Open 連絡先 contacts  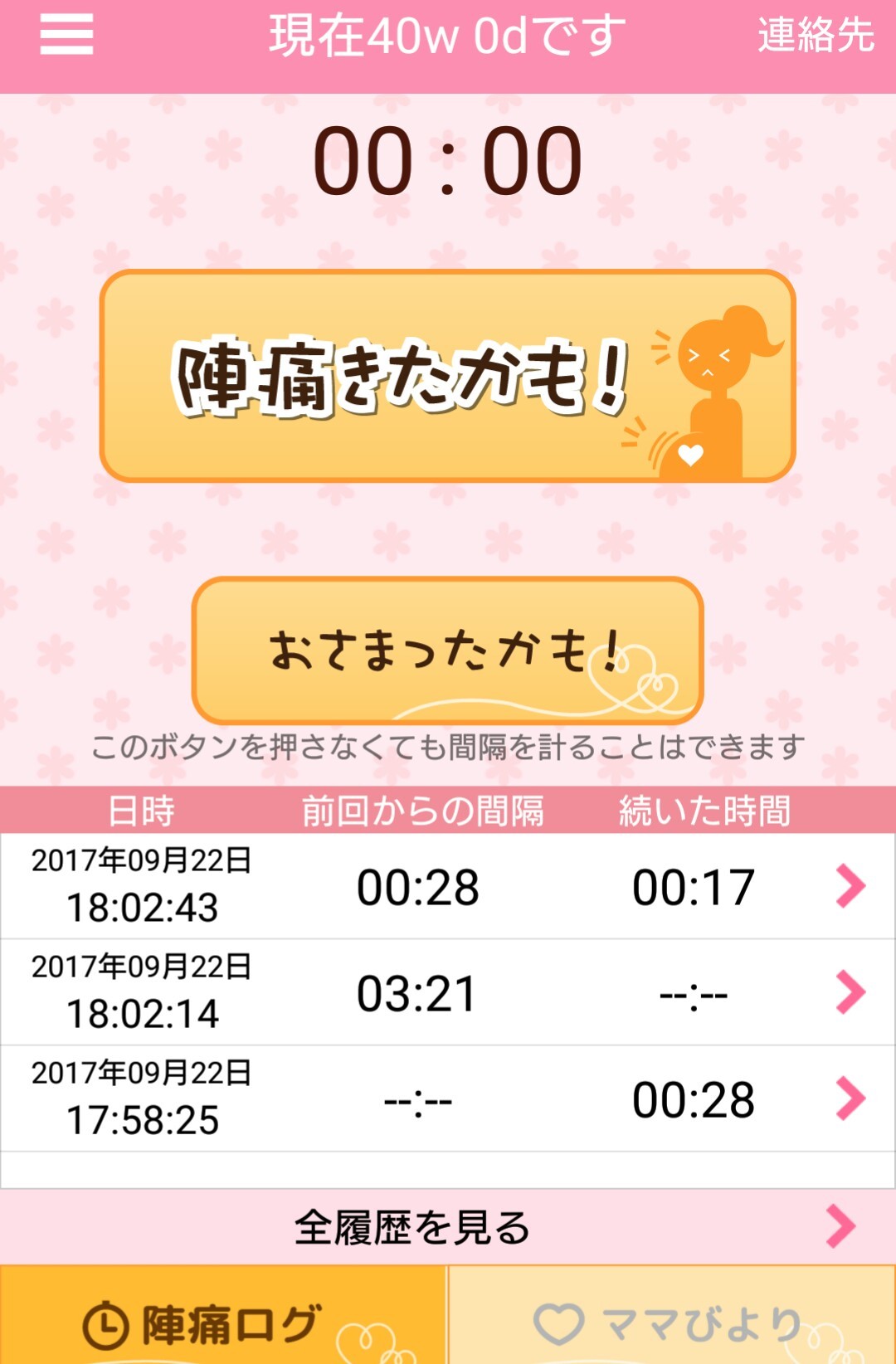coord(816,36)
